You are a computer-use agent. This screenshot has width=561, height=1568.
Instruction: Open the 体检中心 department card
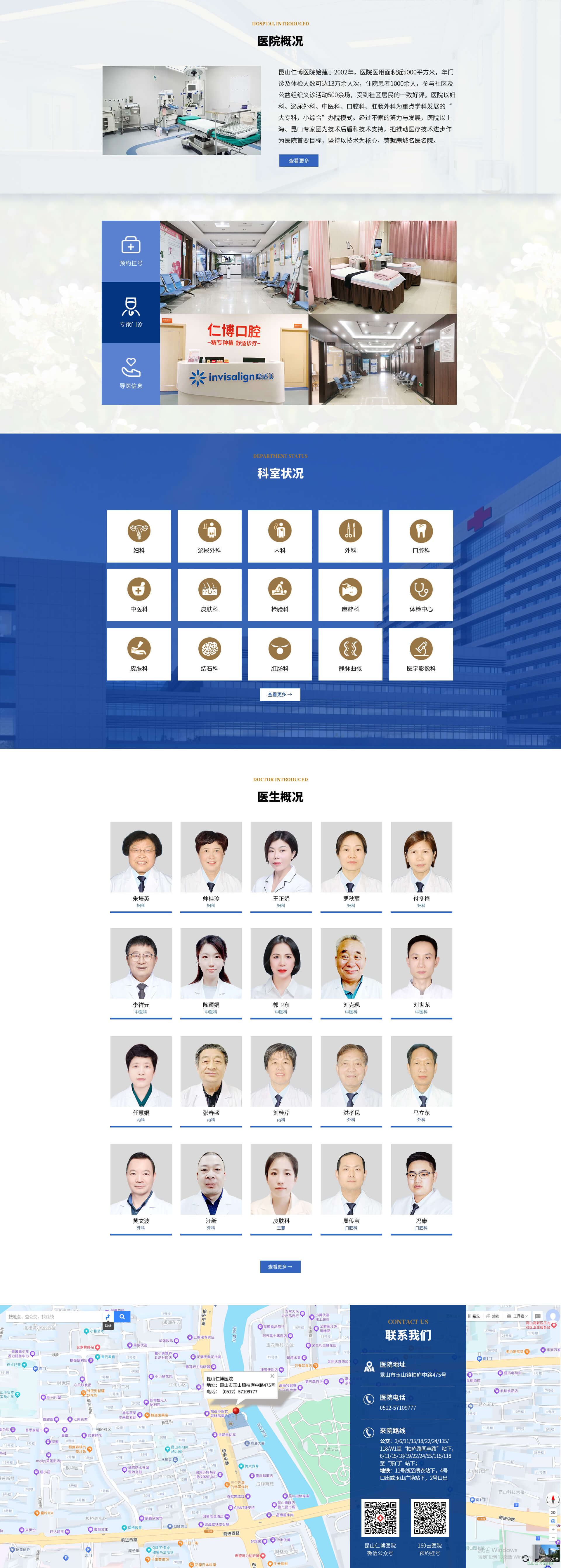coord(421,595)
